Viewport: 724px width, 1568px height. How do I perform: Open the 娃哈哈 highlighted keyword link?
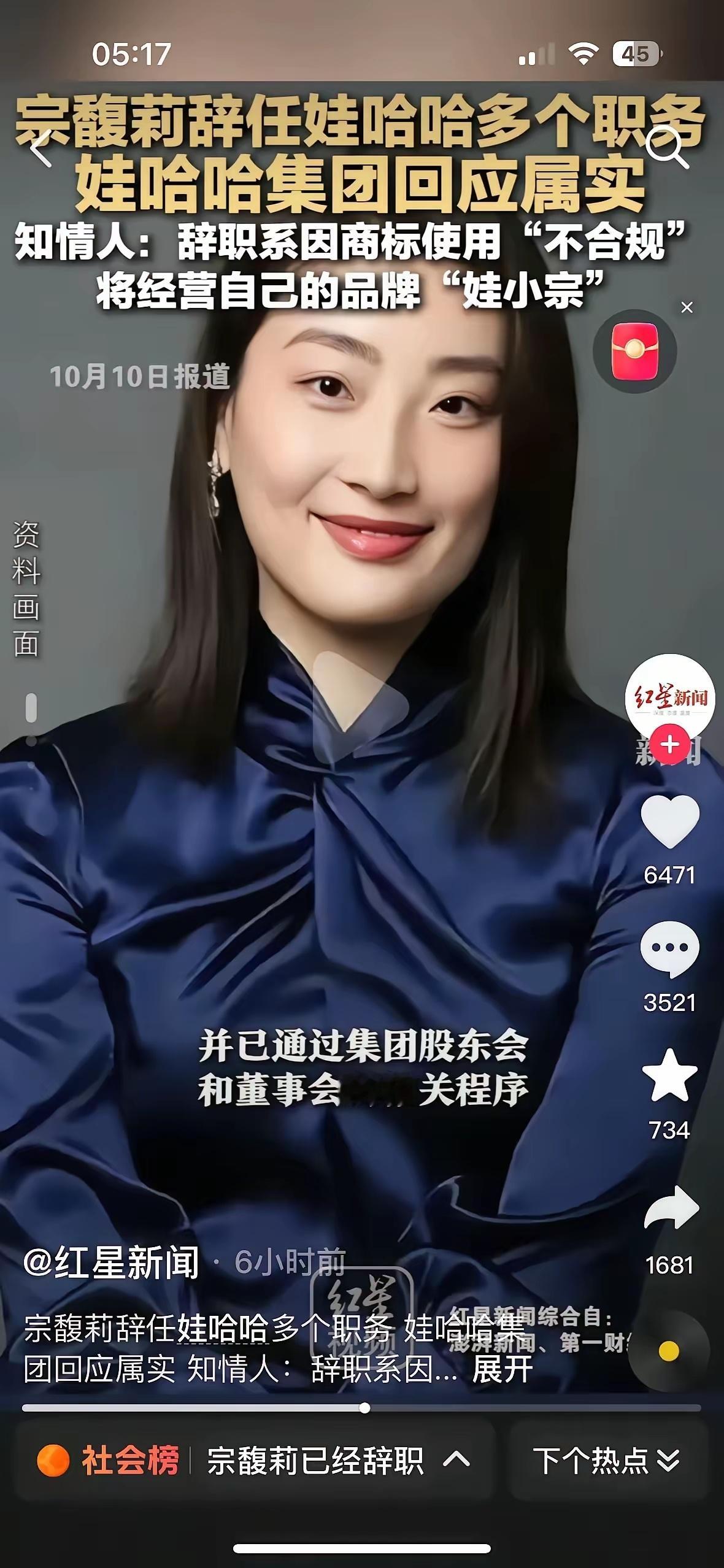[223, 1329]
